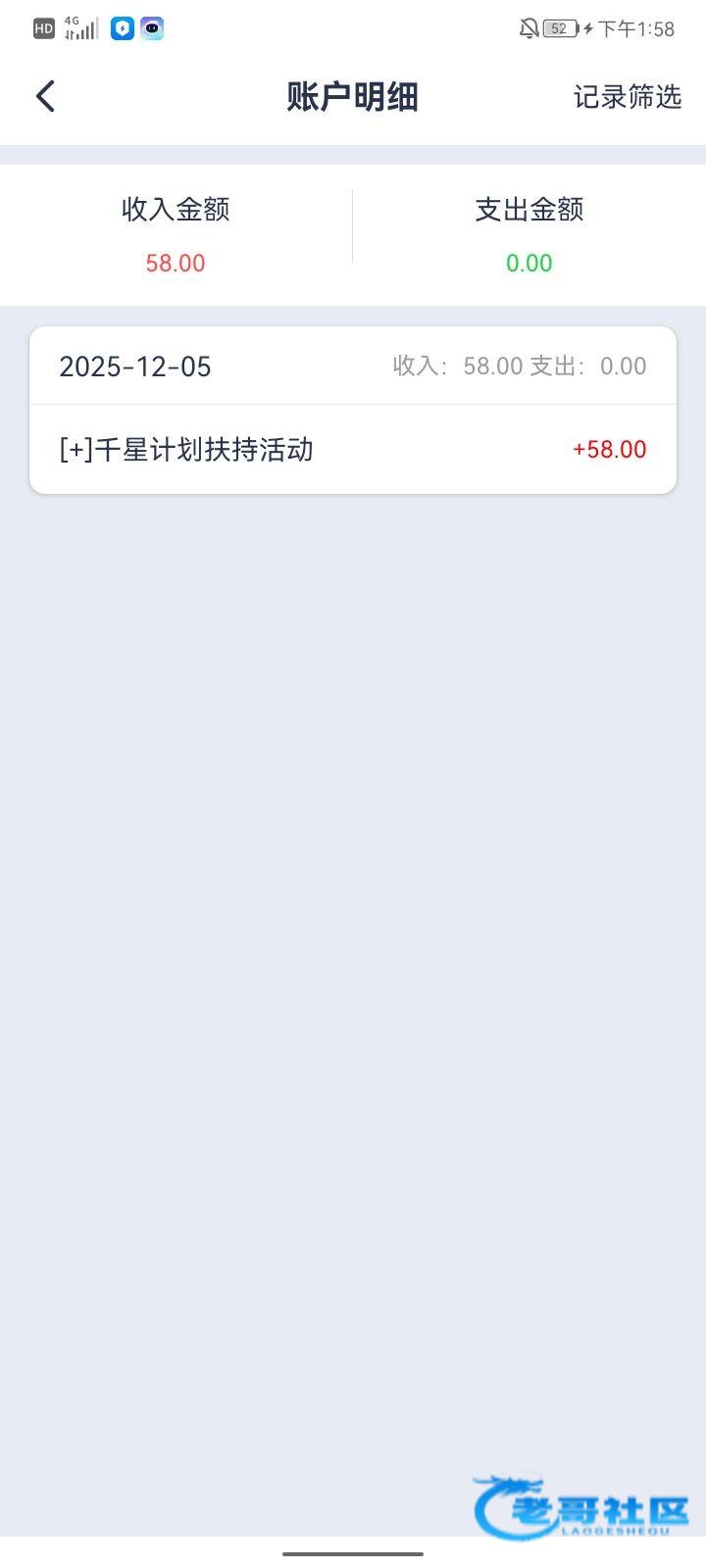Viewport: 706px width, 1568px height.
Task: Open the 千星计划扶持活动 transaction entry
Action: (352, 449)
